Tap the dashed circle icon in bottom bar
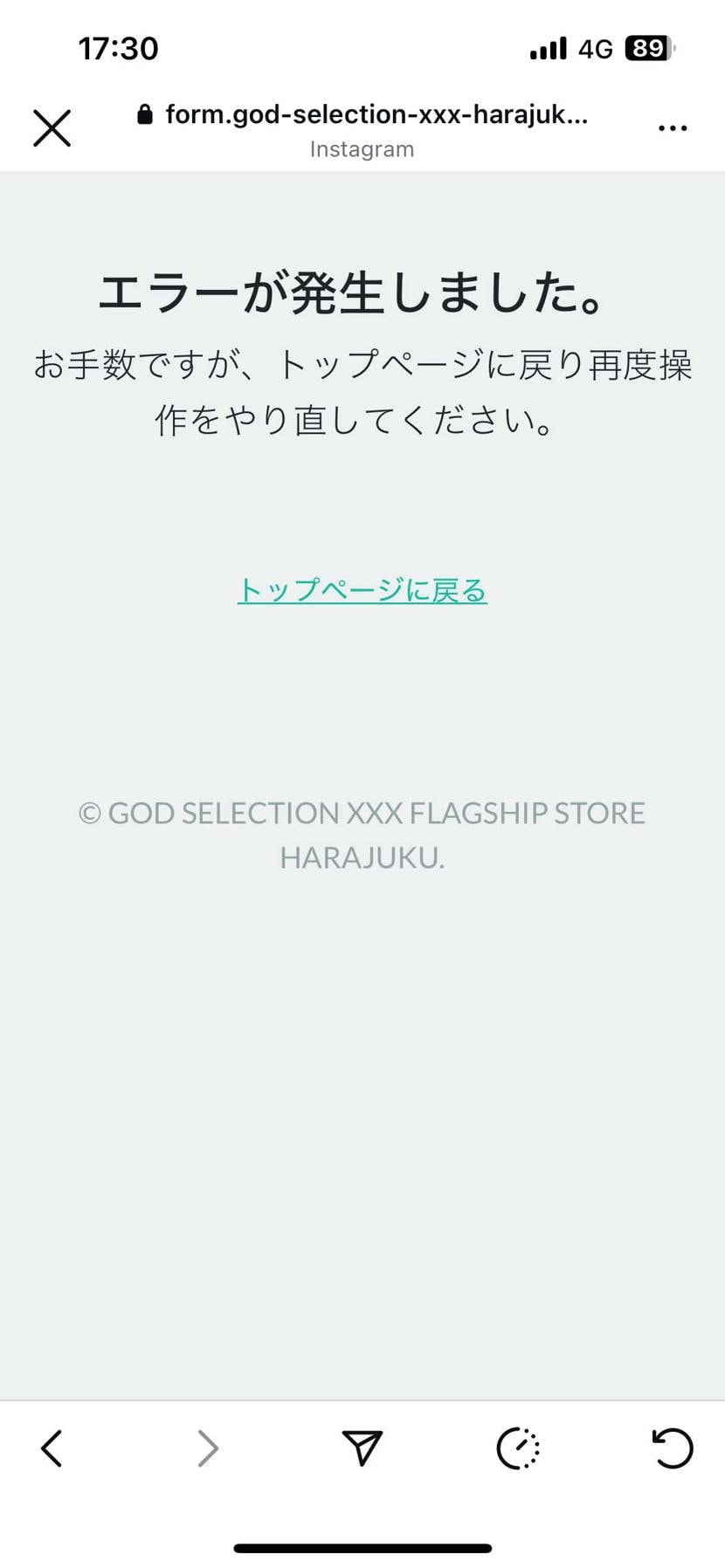This screenshot has width=725, height=1568. pos(518,1448)
